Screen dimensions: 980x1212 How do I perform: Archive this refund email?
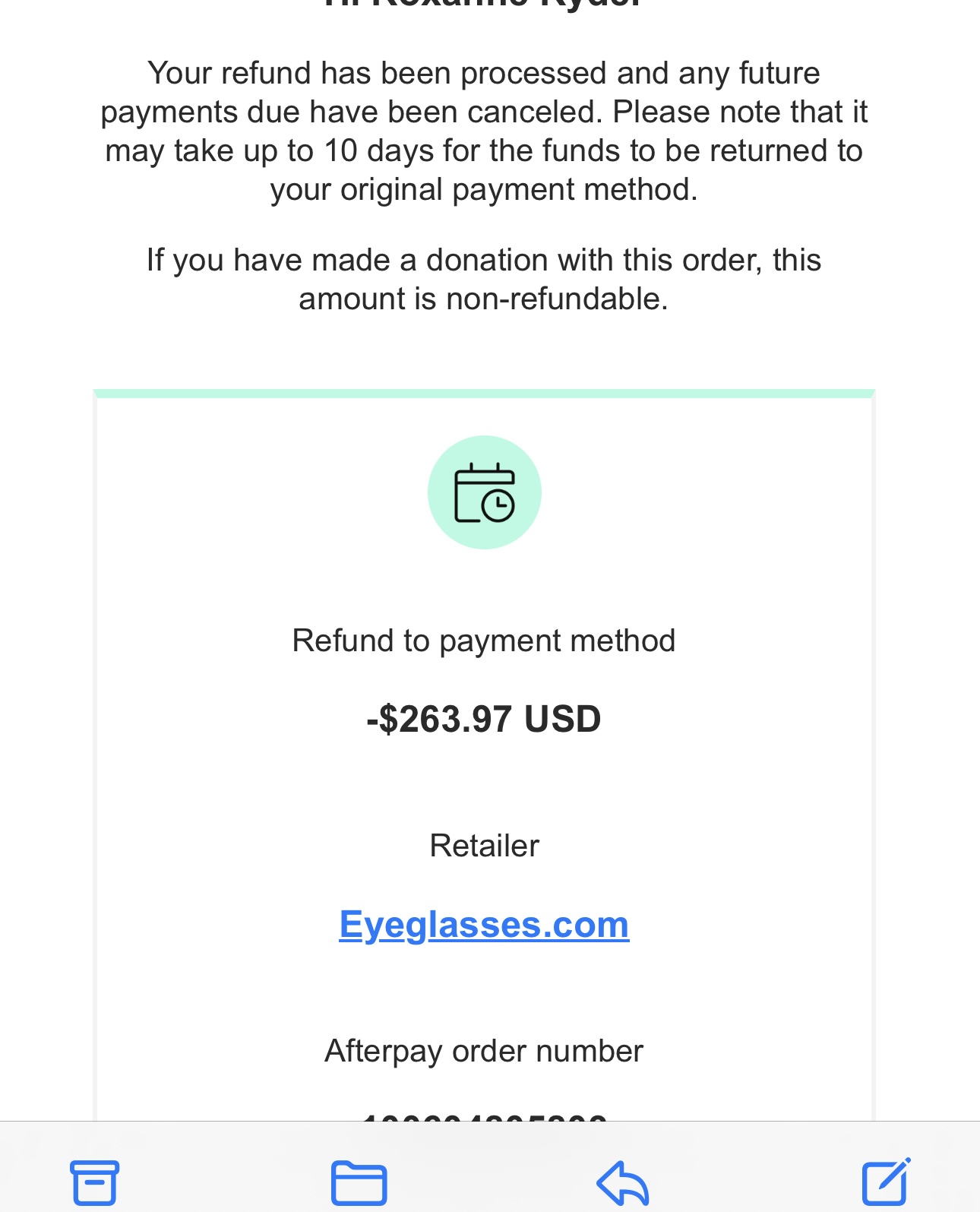point(94,1182)
